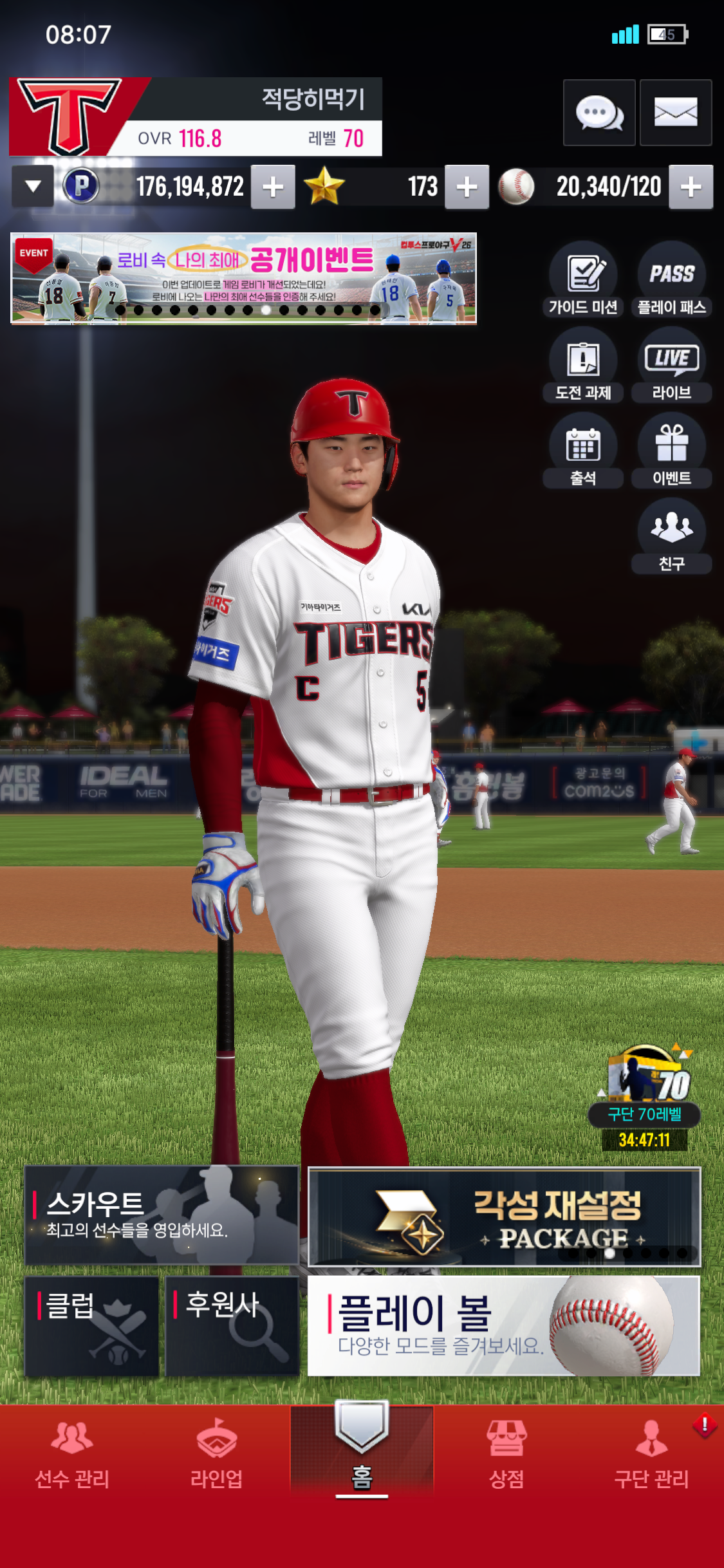Open 출석 attendance check
Viewport: 724px width, 1568px height.
pos(583,451)
